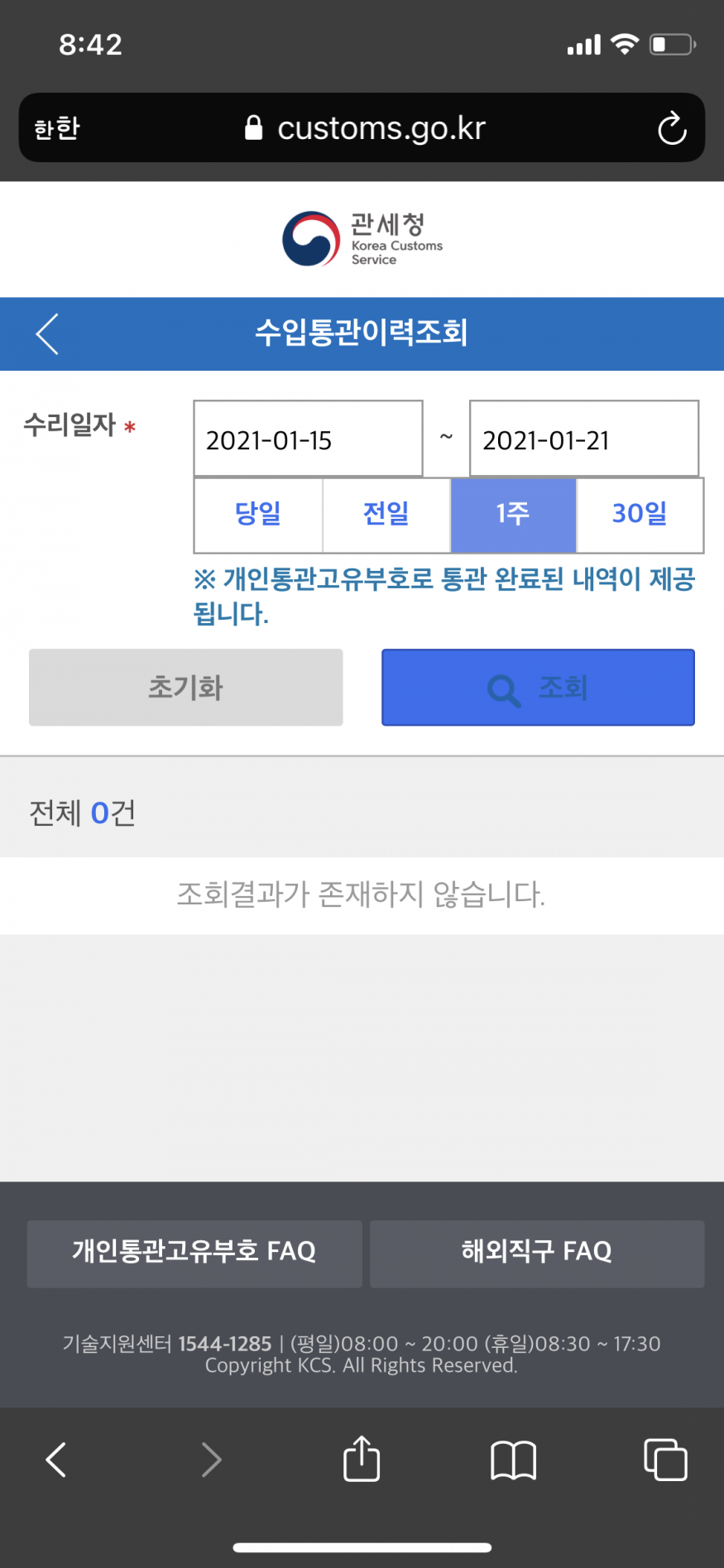This screenshot has height=1568, width=724.
Task: Share this page from browser toolbar
Action: 362,1459
